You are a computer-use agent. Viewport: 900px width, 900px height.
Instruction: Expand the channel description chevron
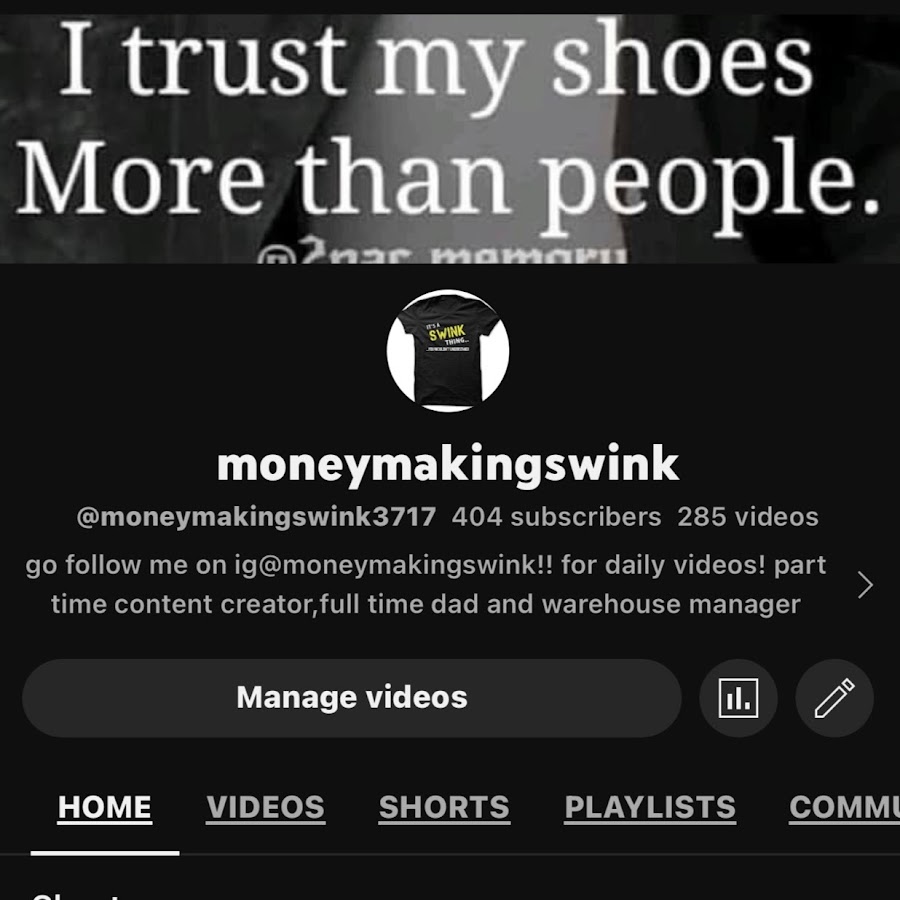tap(865, 585)
